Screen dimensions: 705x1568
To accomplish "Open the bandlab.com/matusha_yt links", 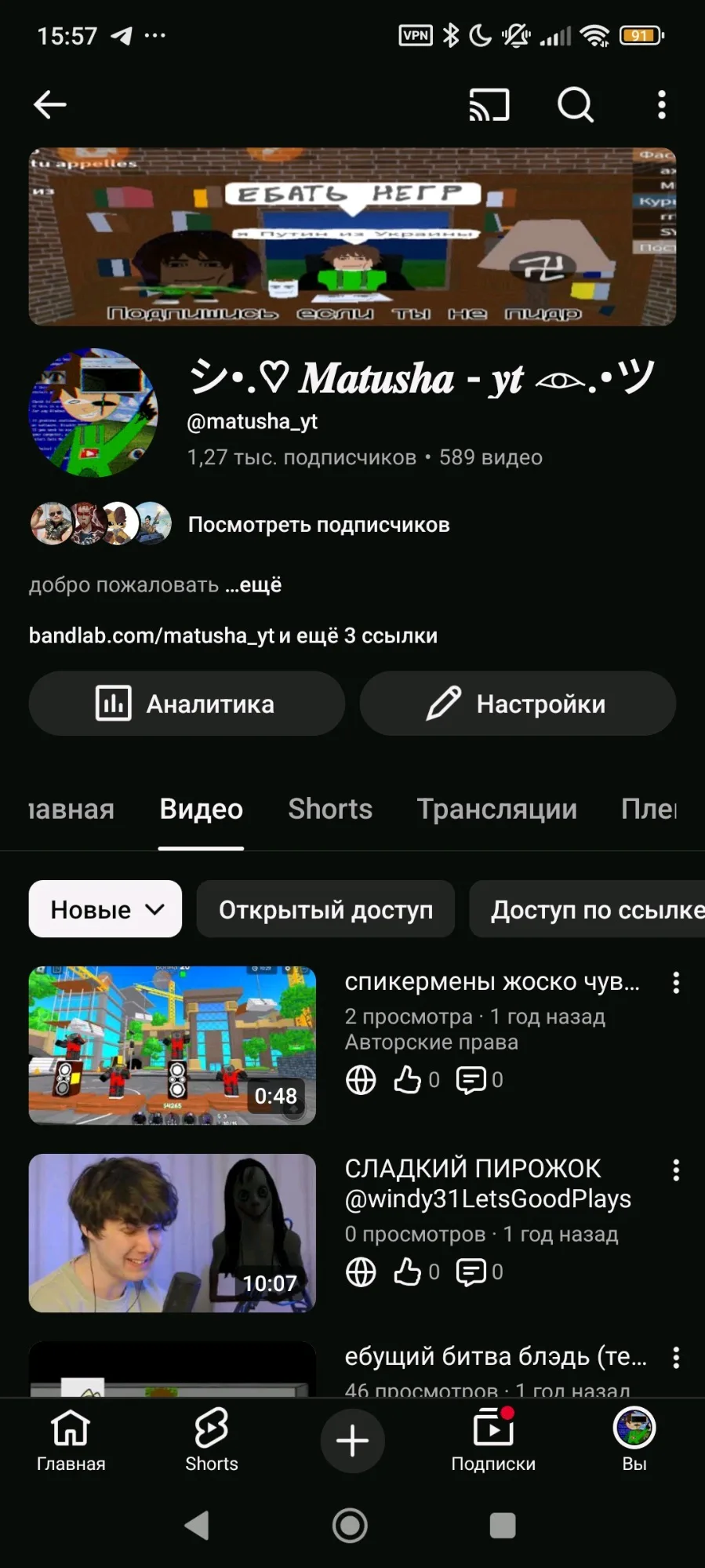I will (233, 635).
